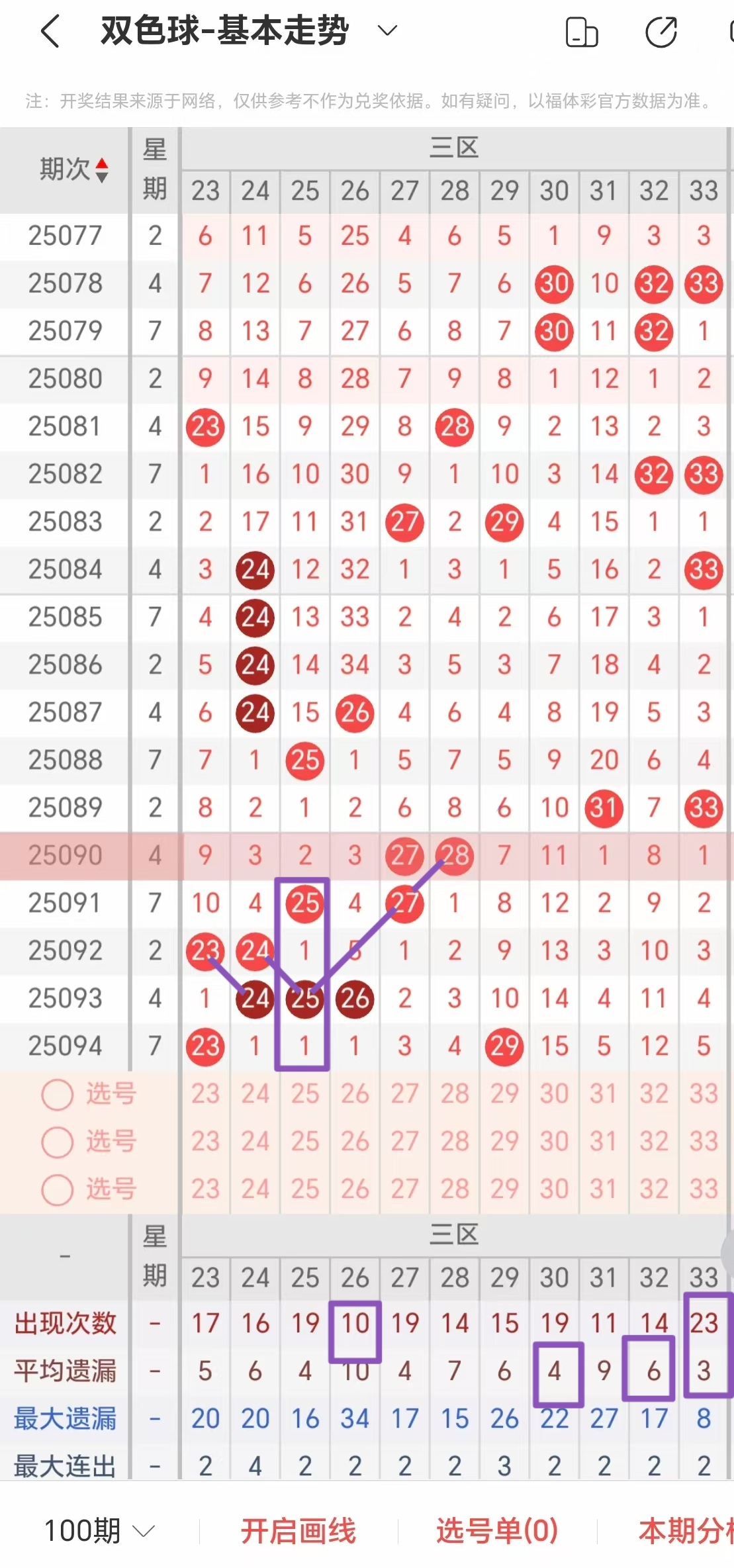Tap column header 26 in the 三区 section
The height and width of the screenshot is (1568, 734).
pyautogui.click(x=355, y=192)
